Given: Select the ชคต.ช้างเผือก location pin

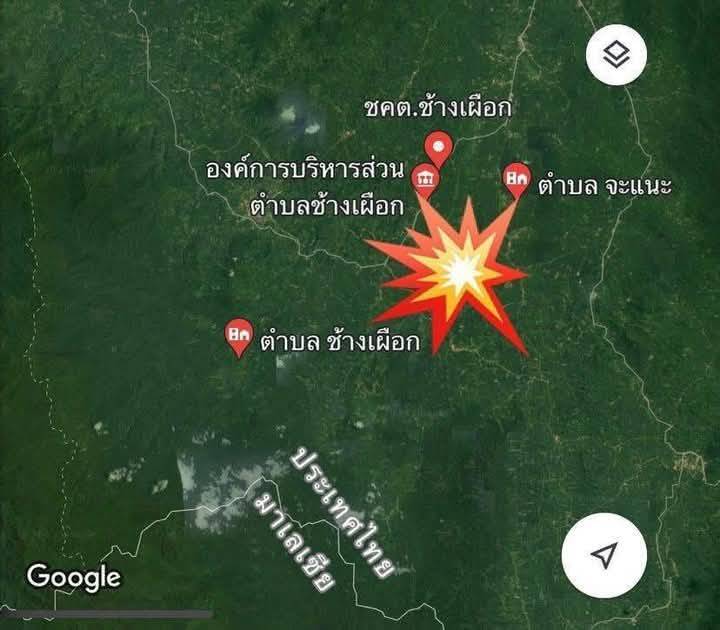Looking at the screenshot, I should coord(439,148).
